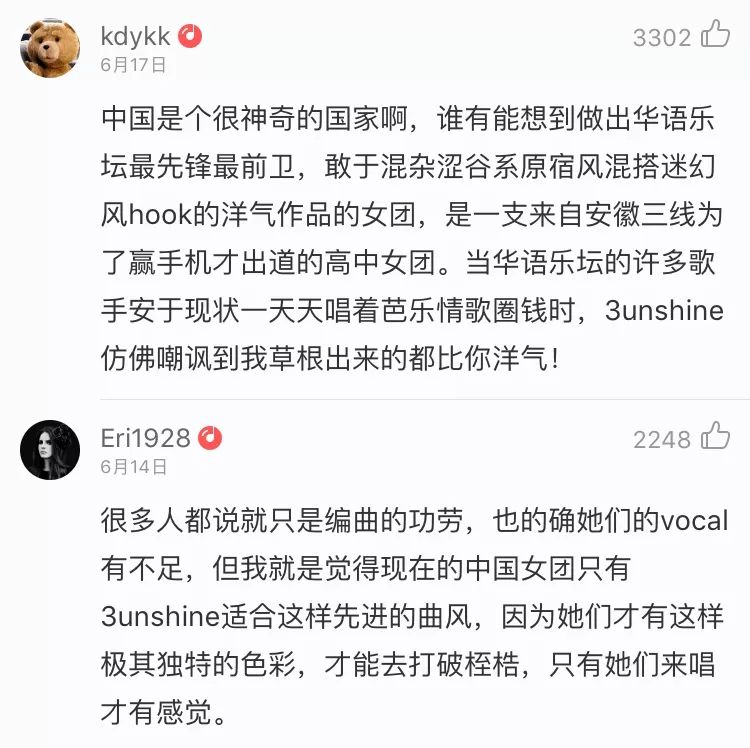The height and width of the screenshot is (748, 750).
Task: Tap the username Eri1928
Action: click(x=145, y=437)
